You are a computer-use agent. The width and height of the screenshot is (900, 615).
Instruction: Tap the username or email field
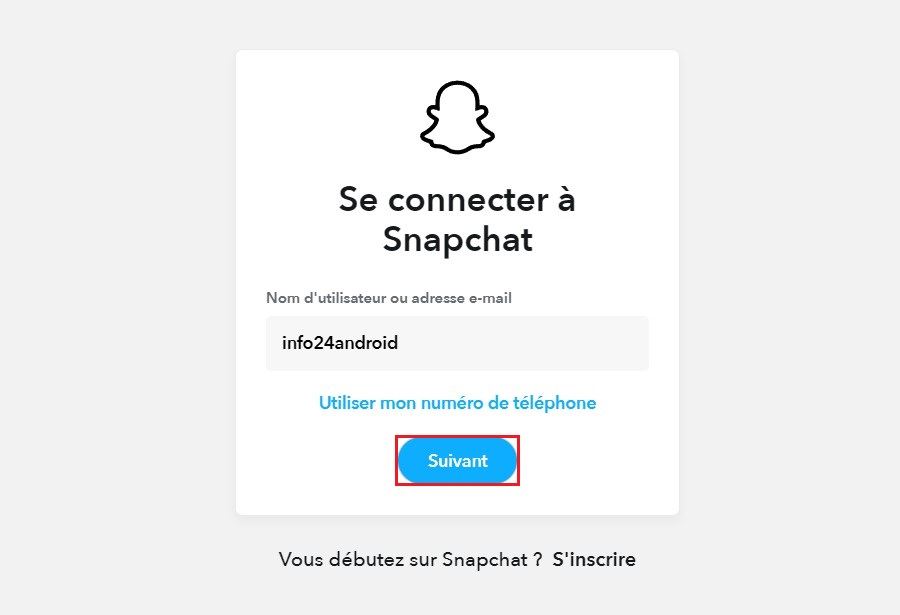click(457, 343)
